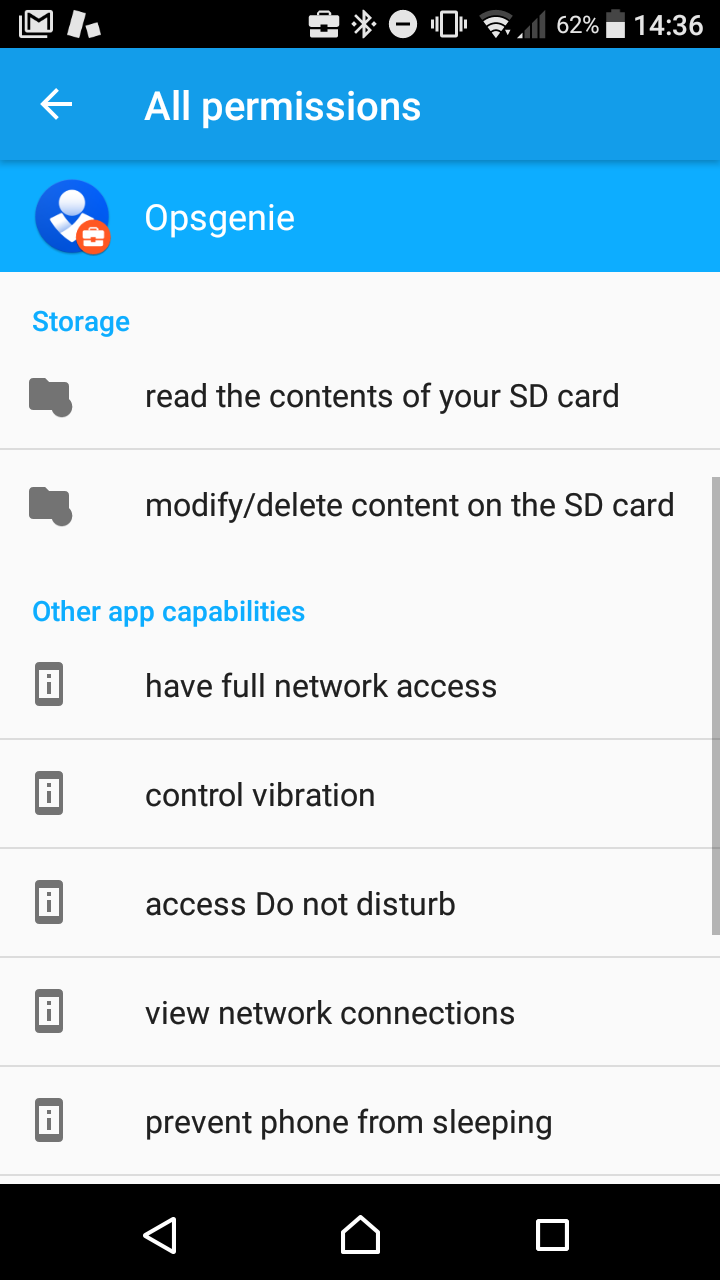
Task: Go back from All permissions
Action: pyautogui.click(x=56, y=105)
